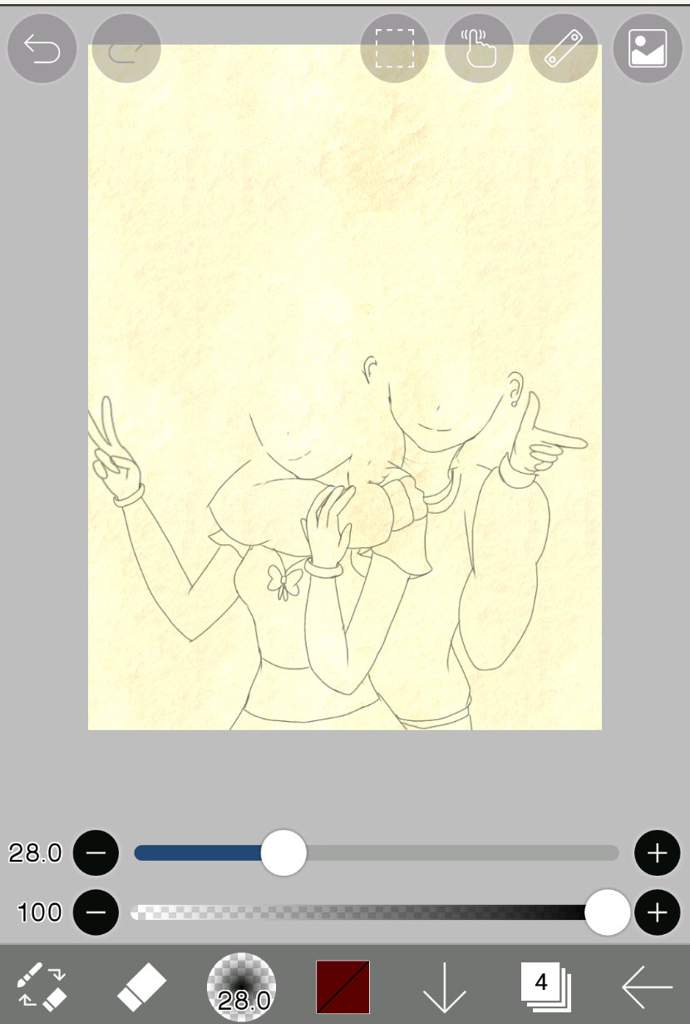Switch between brush and eraser
This screenshot has width=690, height=1024.
(x=42, y=987)
